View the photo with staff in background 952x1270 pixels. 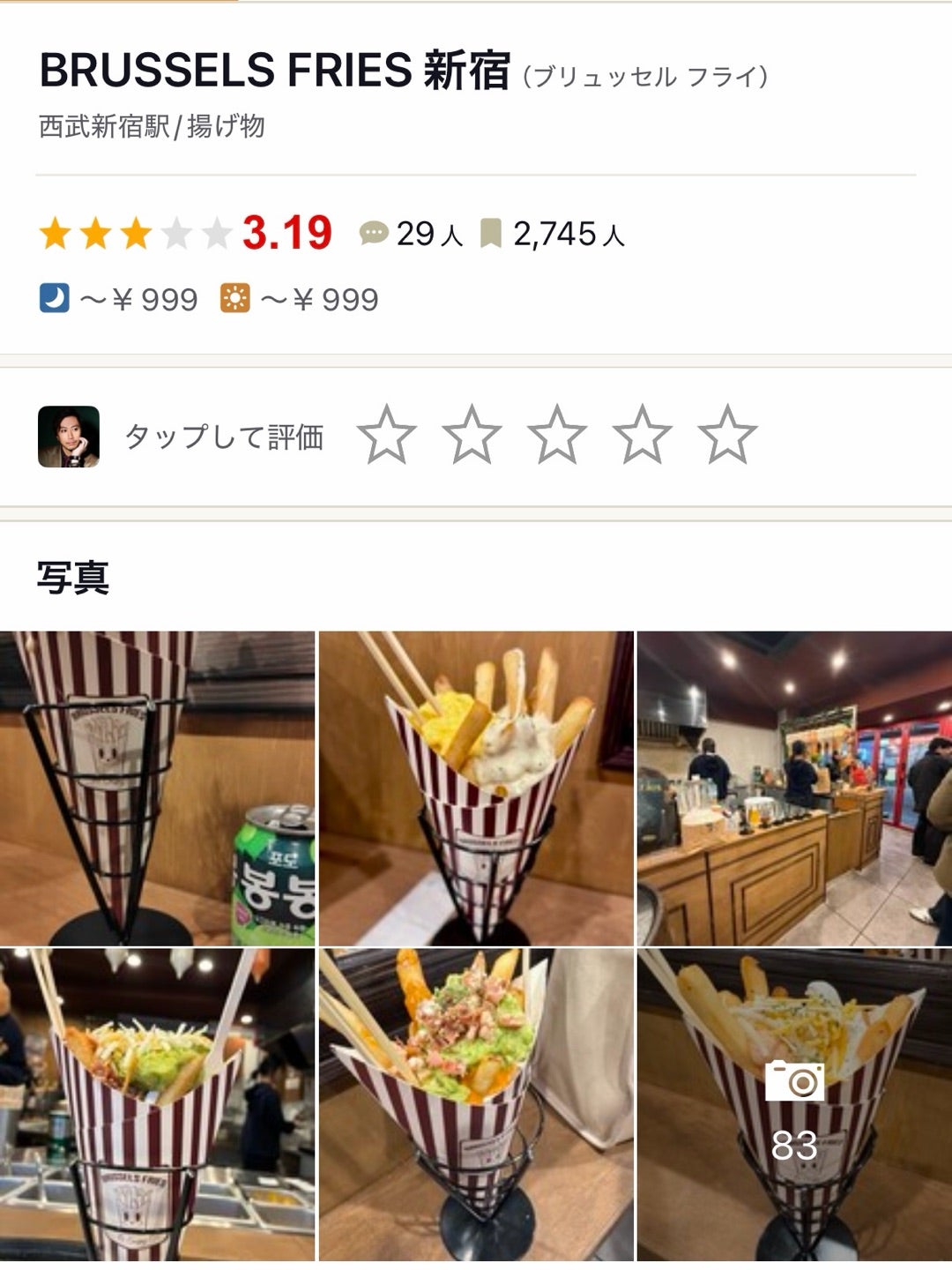click(157, 1104)
